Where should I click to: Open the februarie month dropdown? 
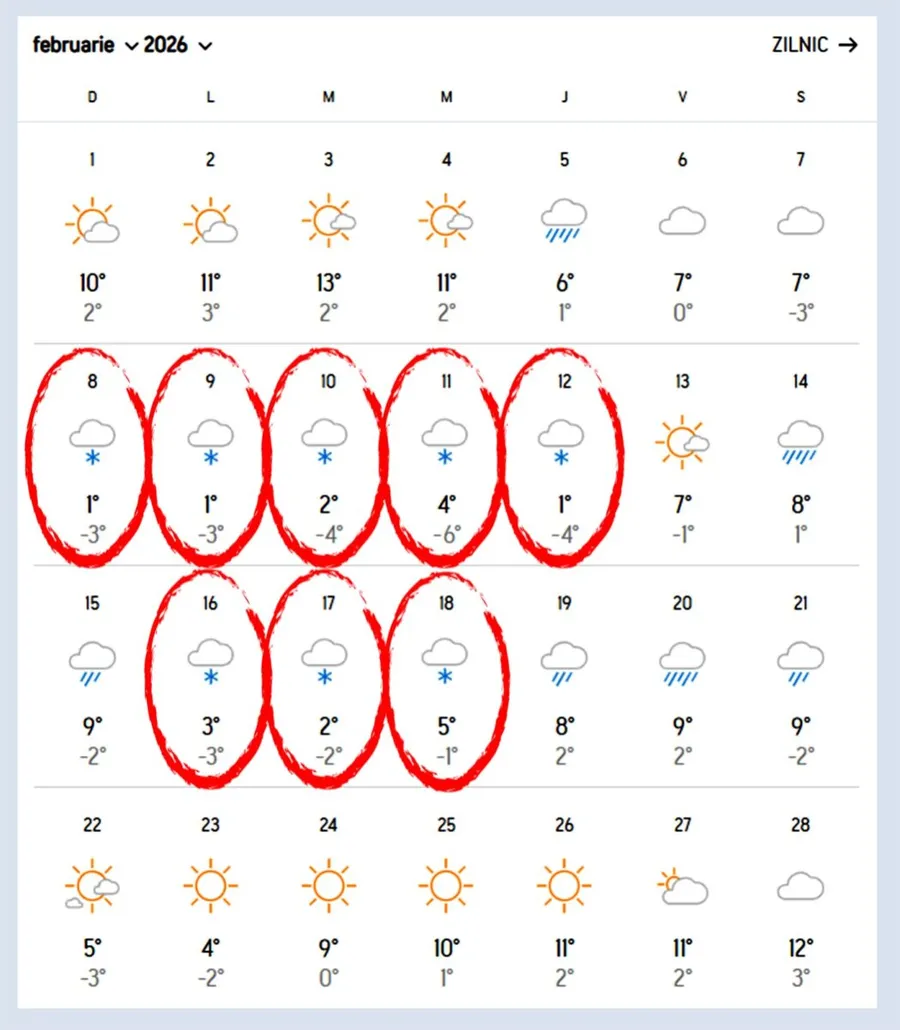click(72, 44)
